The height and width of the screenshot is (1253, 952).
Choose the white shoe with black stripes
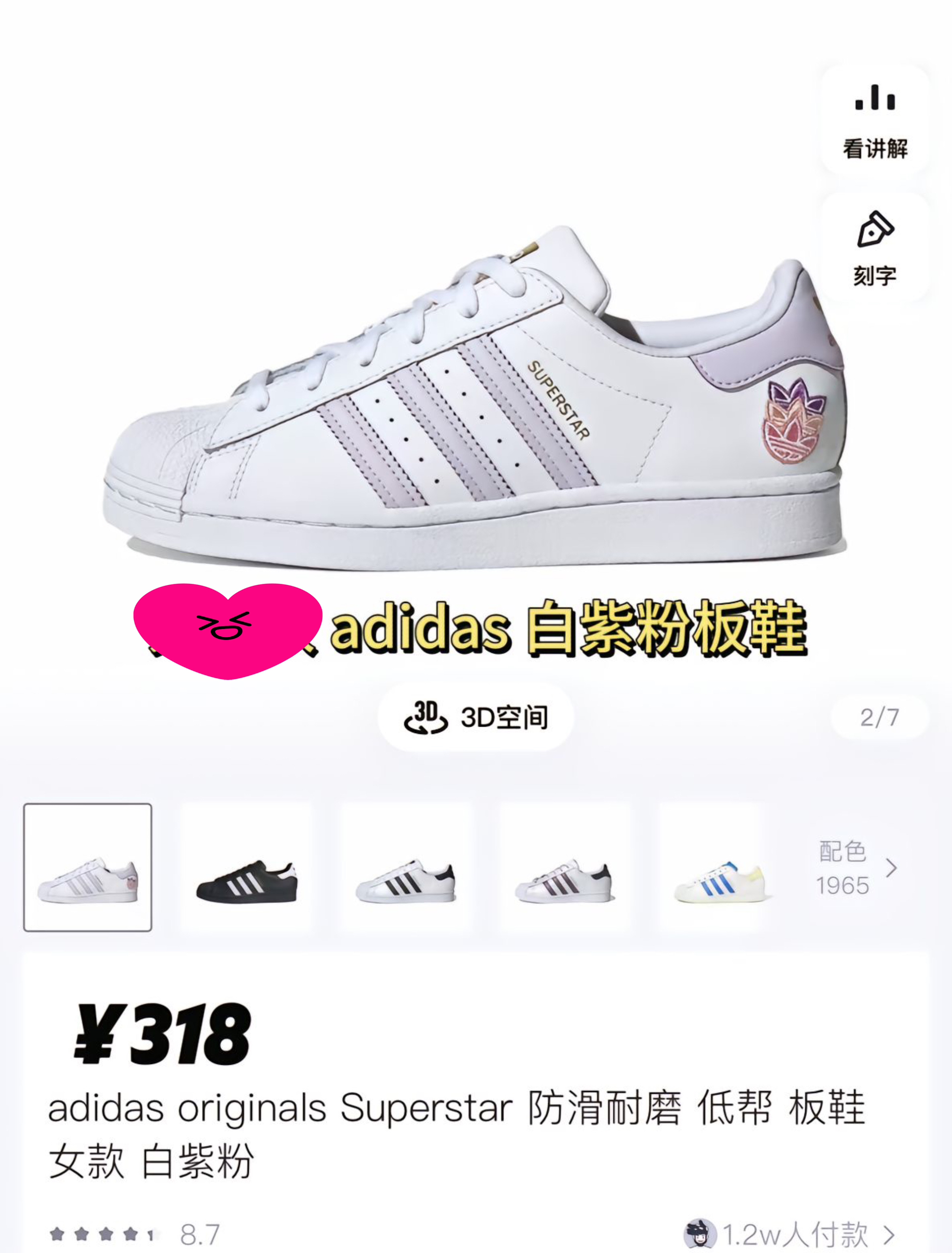[x=406, y=867]
